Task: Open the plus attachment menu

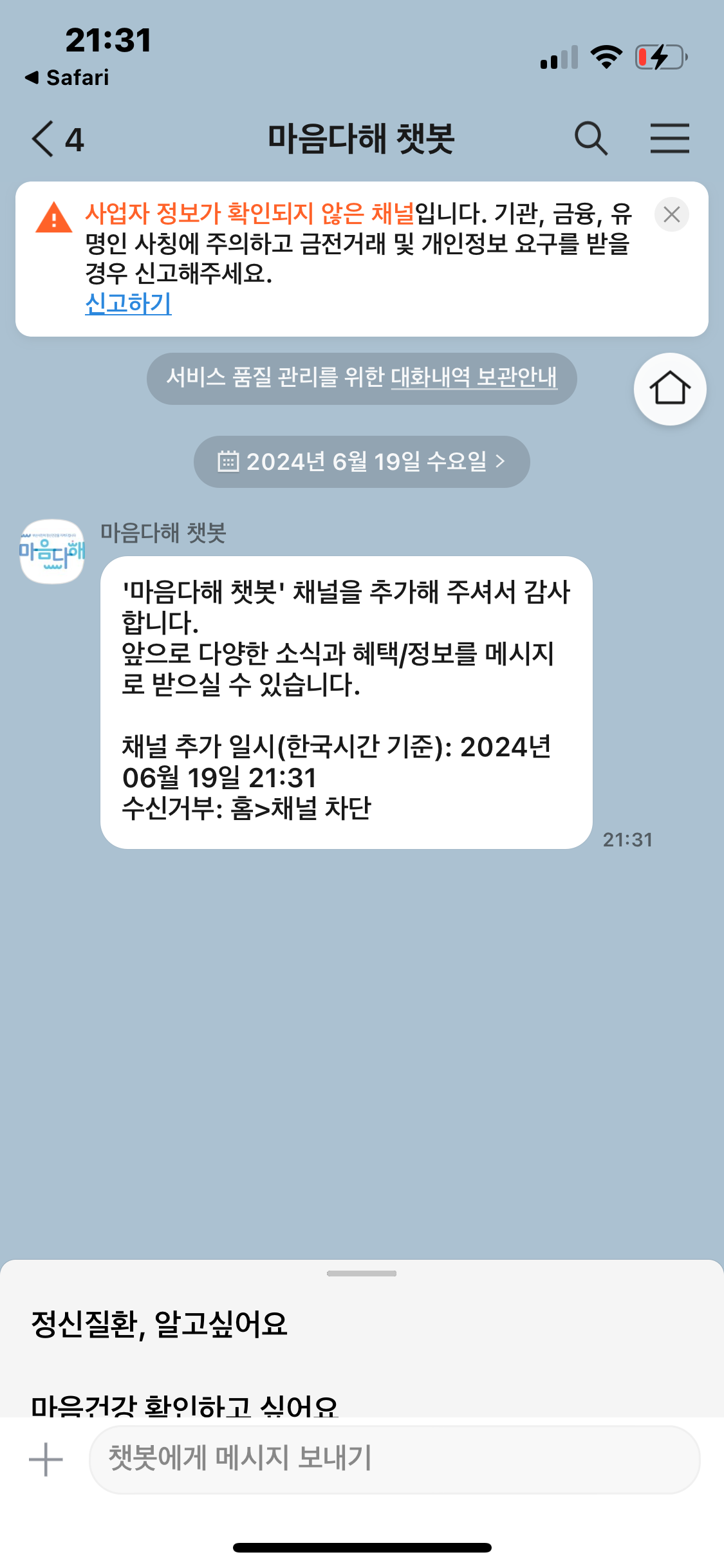Action: click(46, 1459)
